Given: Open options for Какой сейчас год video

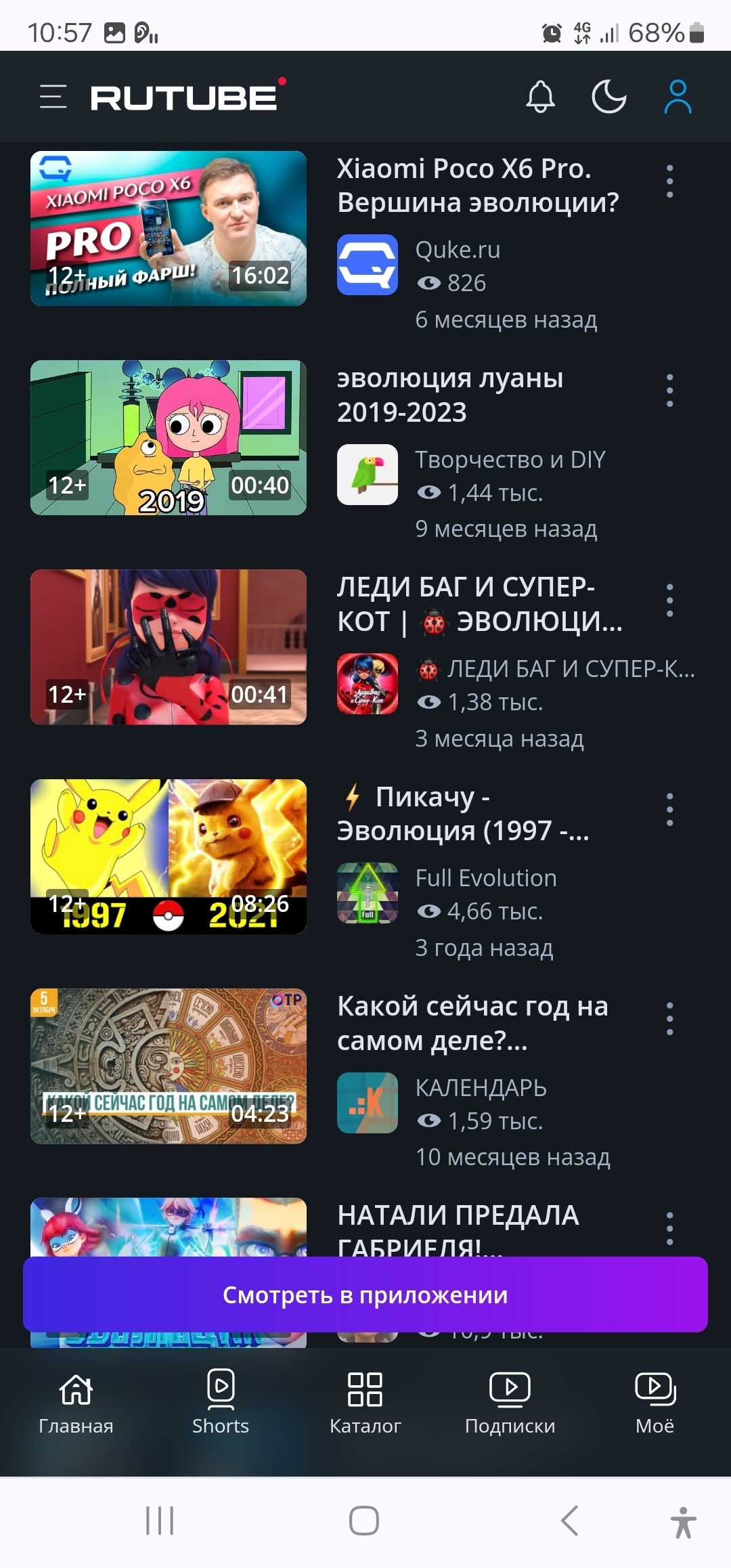Looking at the screenshot, I should [x=669, y=1019].
